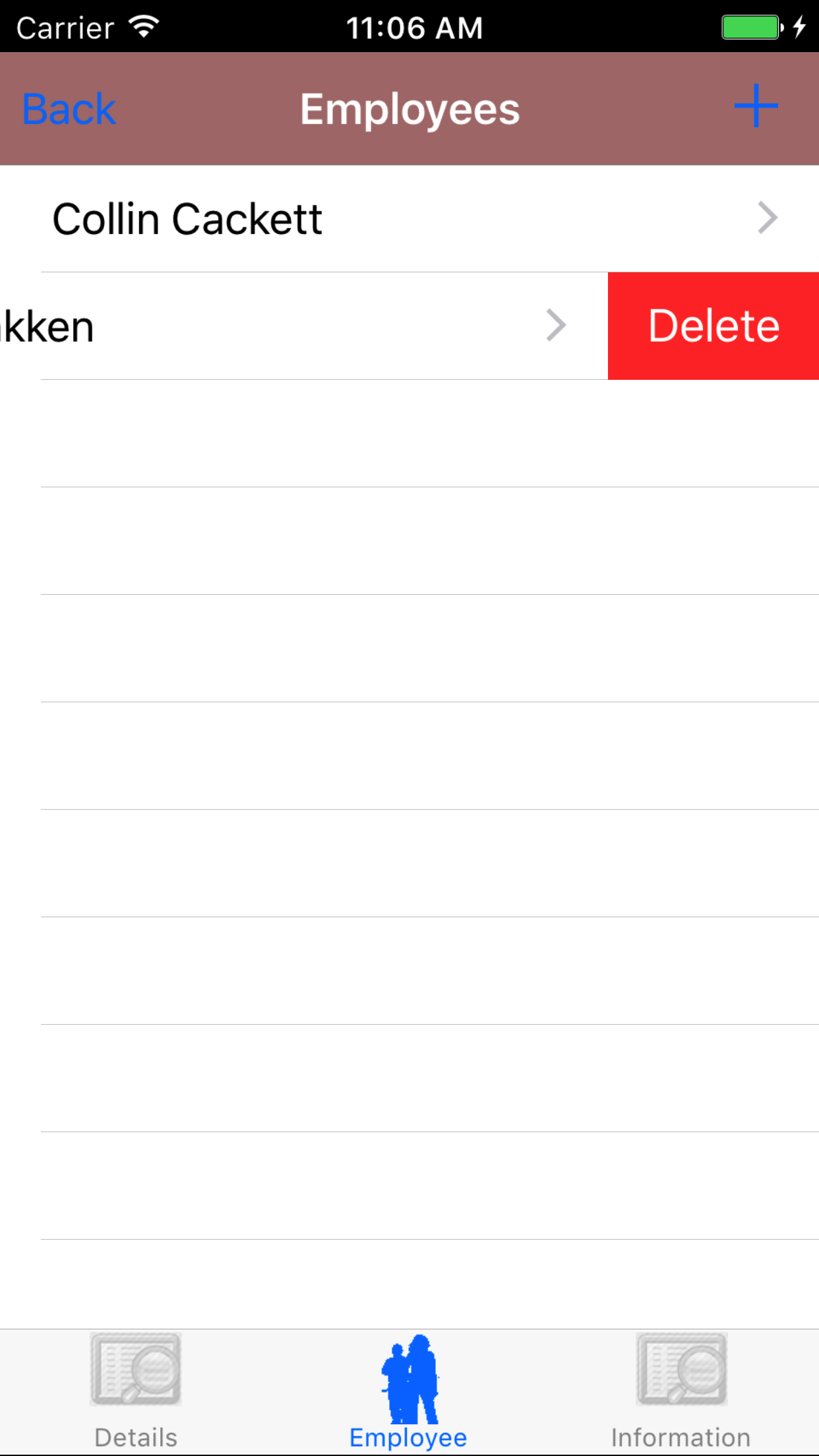Go back using the Back button

click(x=69, y=109)
